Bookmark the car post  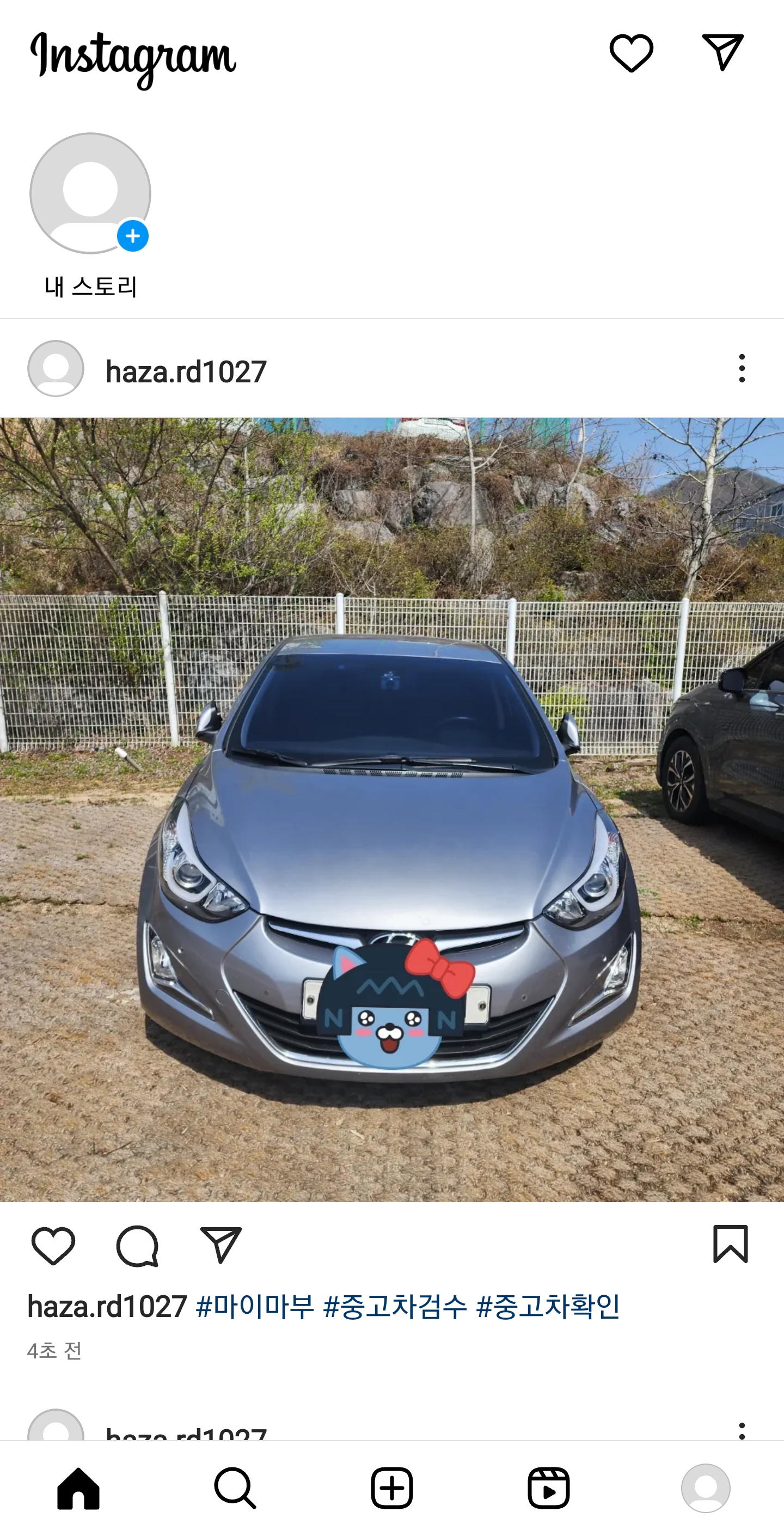[730, 1245]
